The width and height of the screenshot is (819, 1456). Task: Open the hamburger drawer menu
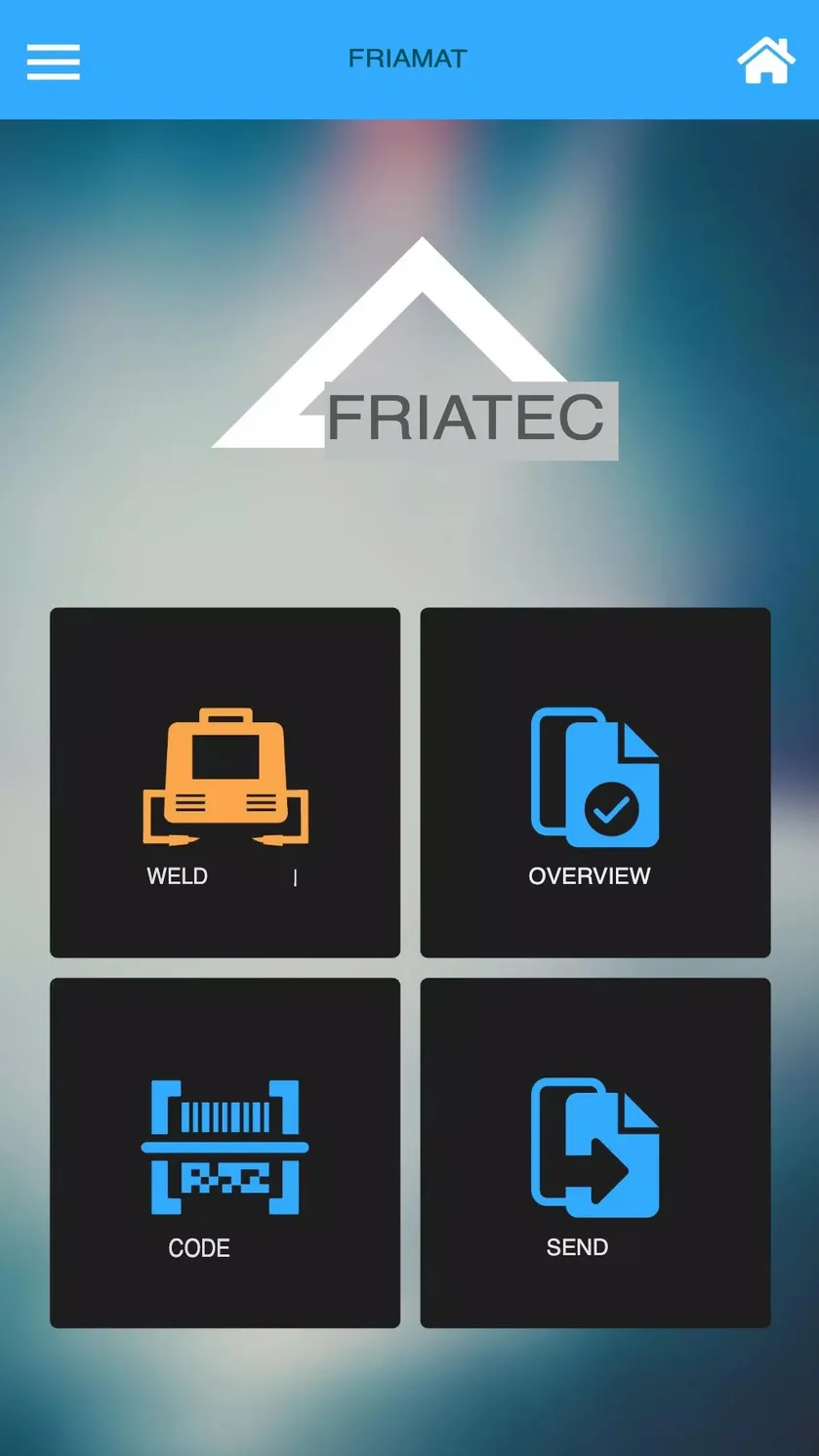(53, 61)
